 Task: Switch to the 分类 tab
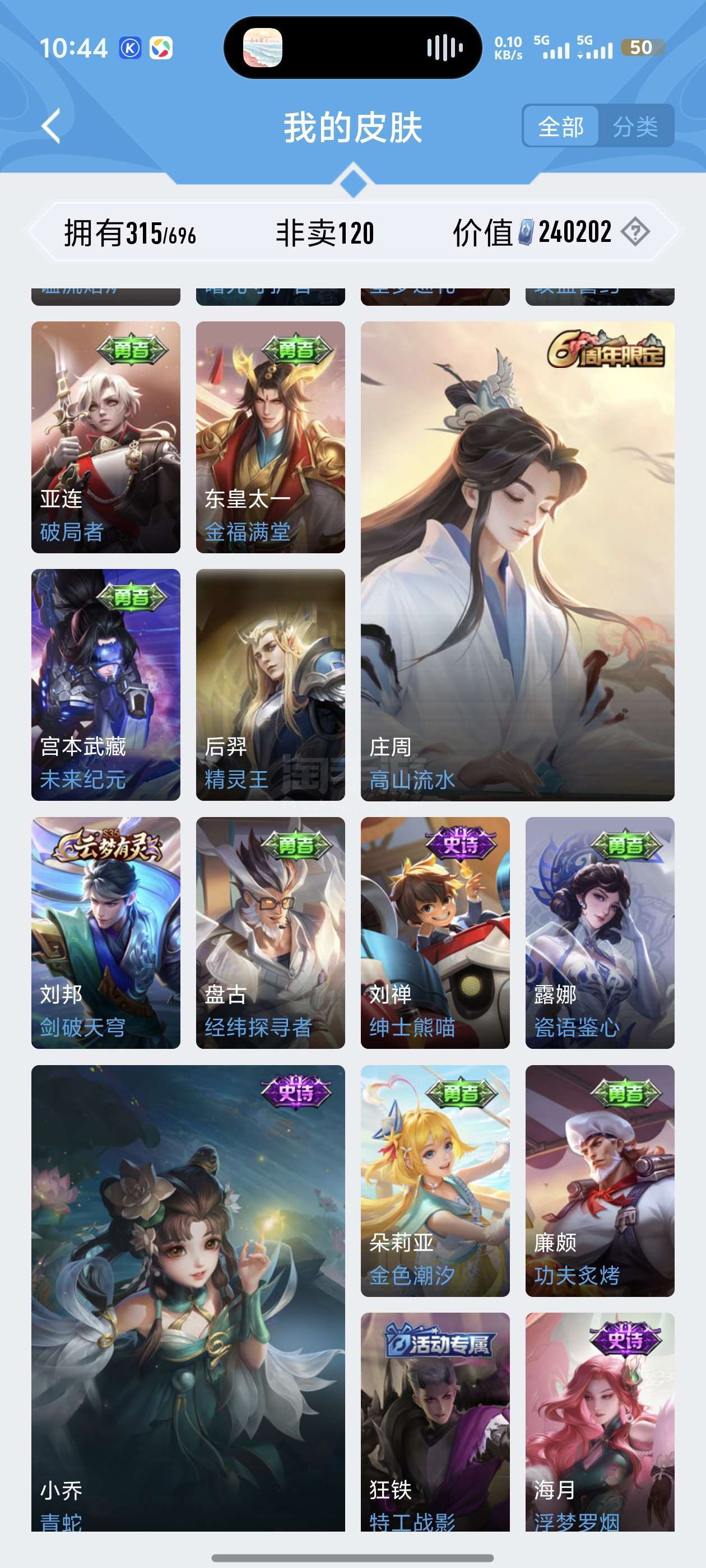click(635, 127)
